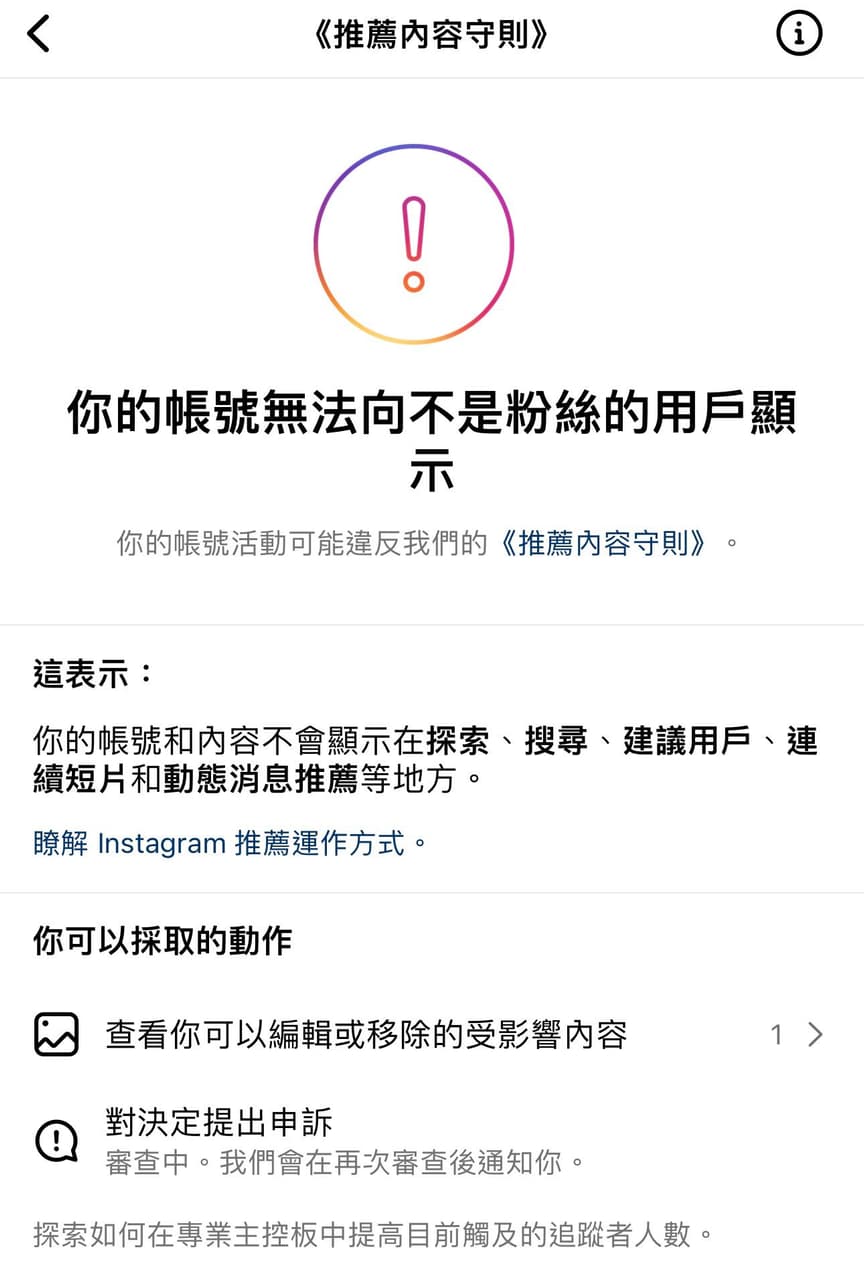Tap the 《推薦內容守則》 title in header
Screen dimensions: 864x1280
(432, 32)
